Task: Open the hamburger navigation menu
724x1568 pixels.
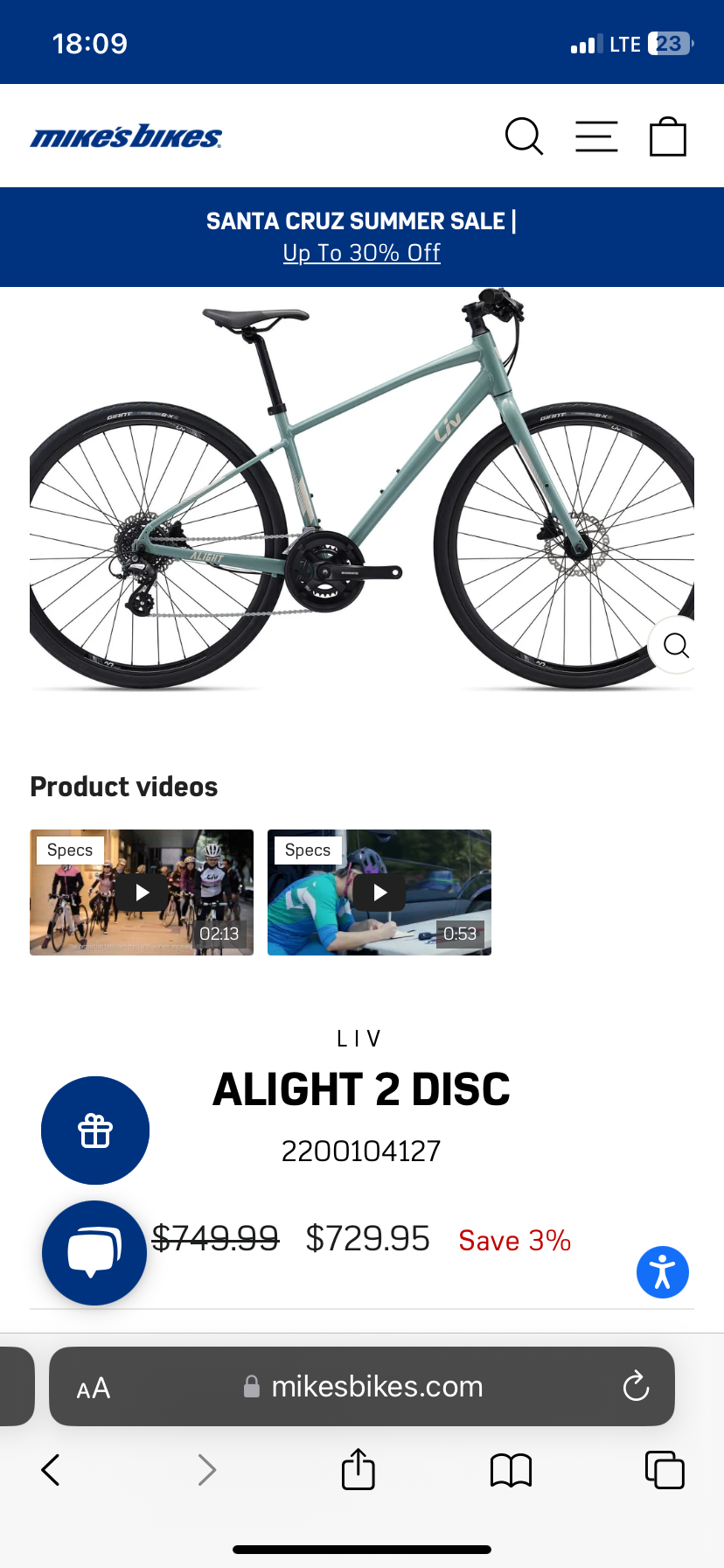Action: [595, 136]
